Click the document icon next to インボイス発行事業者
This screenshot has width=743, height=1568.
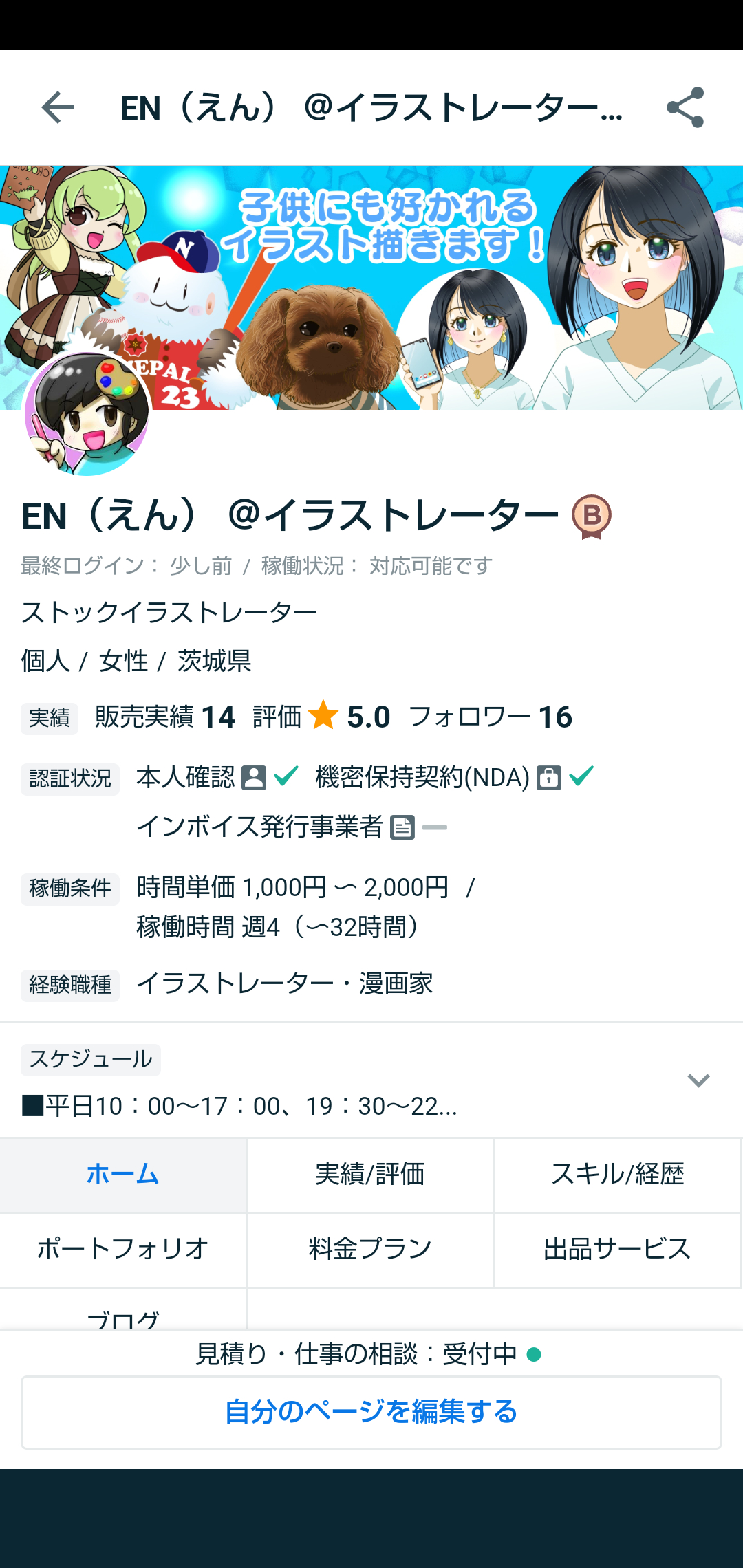pos(402,827)
